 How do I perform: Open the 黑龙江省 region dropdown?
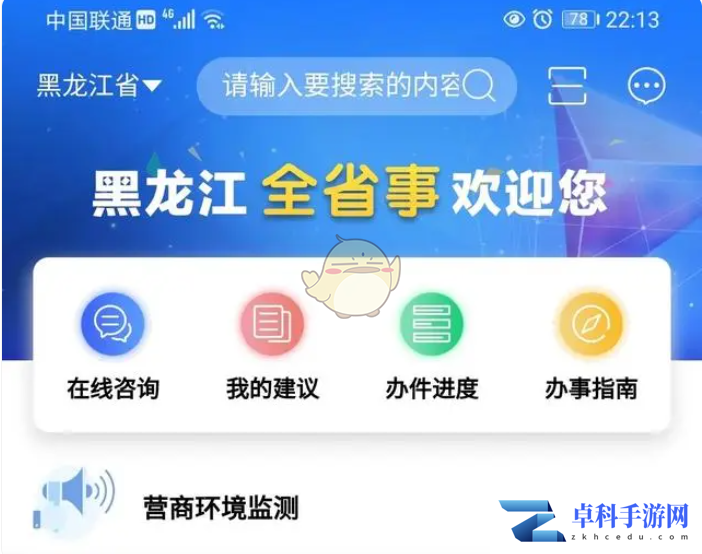(99, 86)
